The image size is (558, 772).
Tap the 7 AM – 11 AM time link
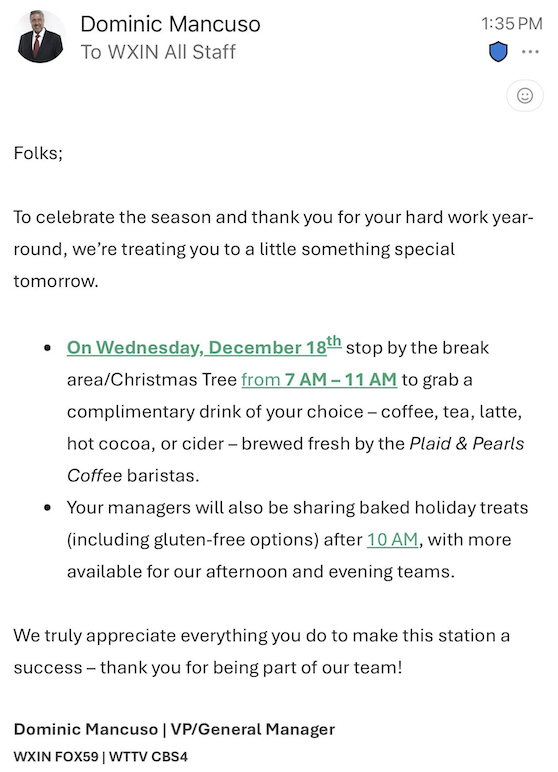point(319,380)
